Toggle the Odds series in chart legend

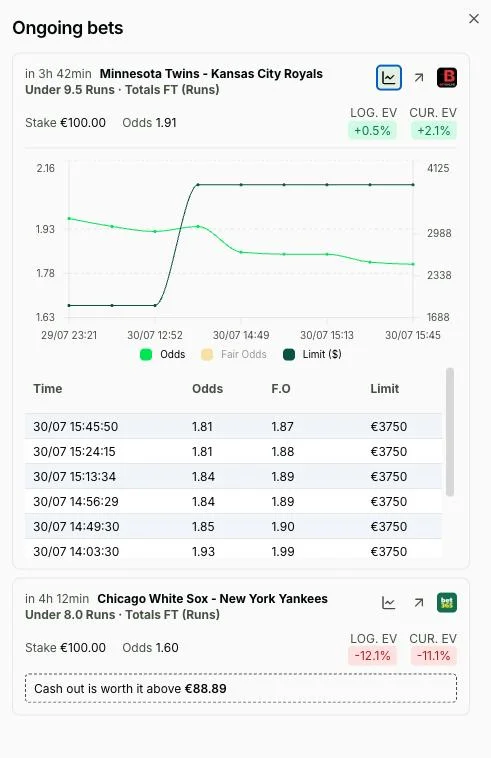click(162, 354)
